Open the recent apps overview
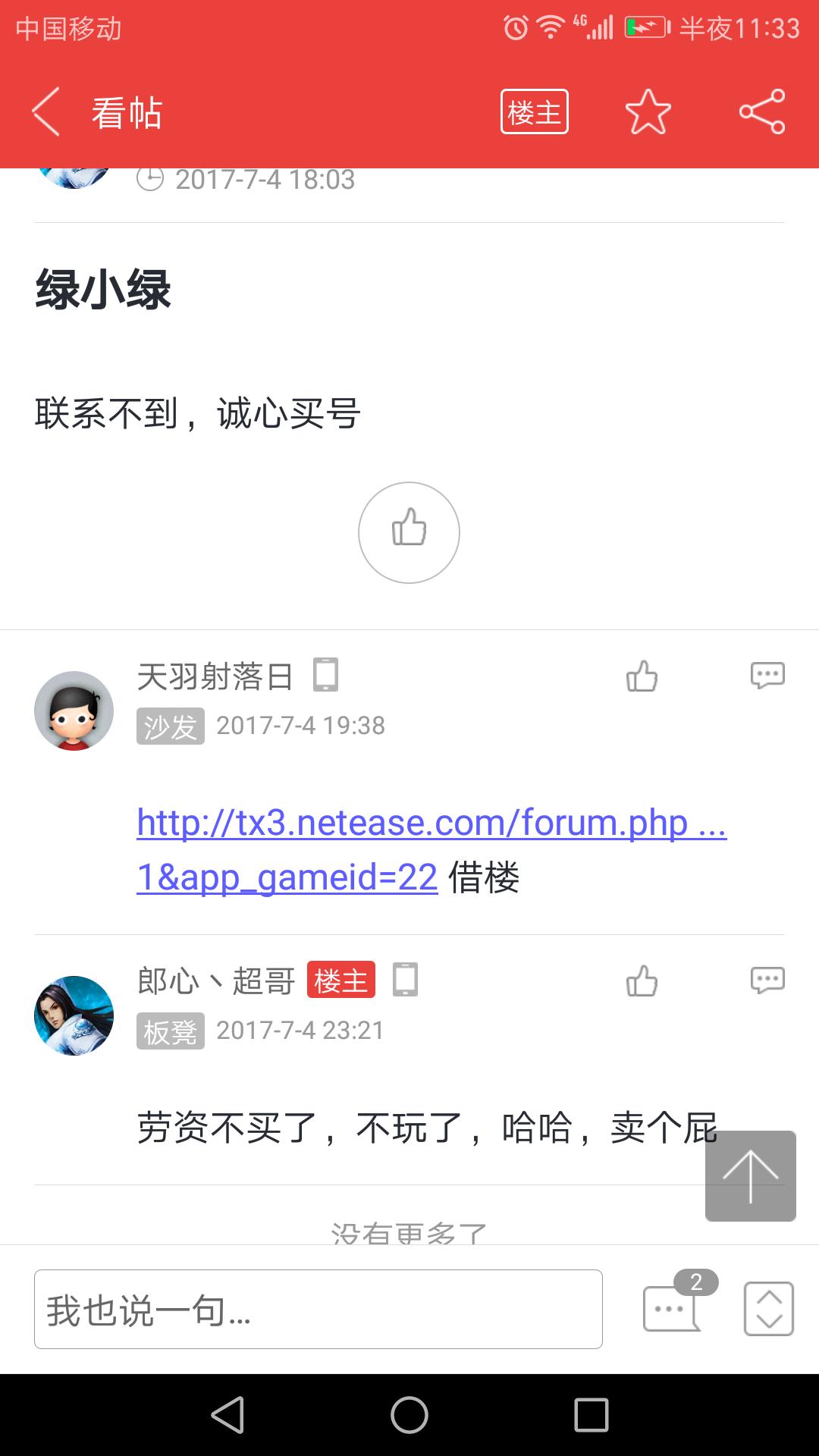Screen dimensions: 819x1456 click(591, 1415)
